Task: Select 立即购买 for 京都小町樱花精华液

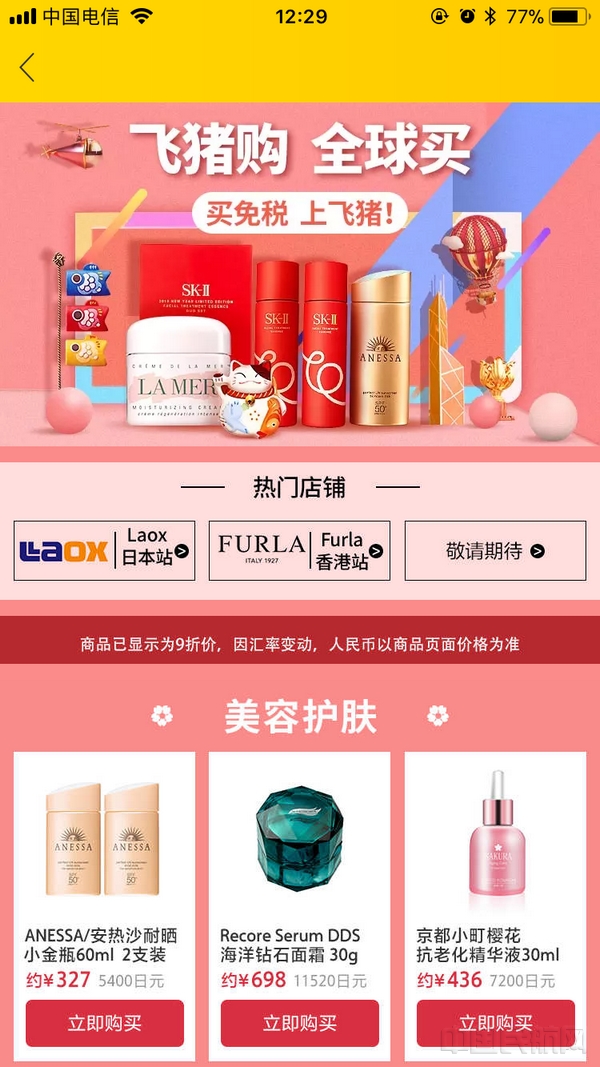Action: [495, 1023]
